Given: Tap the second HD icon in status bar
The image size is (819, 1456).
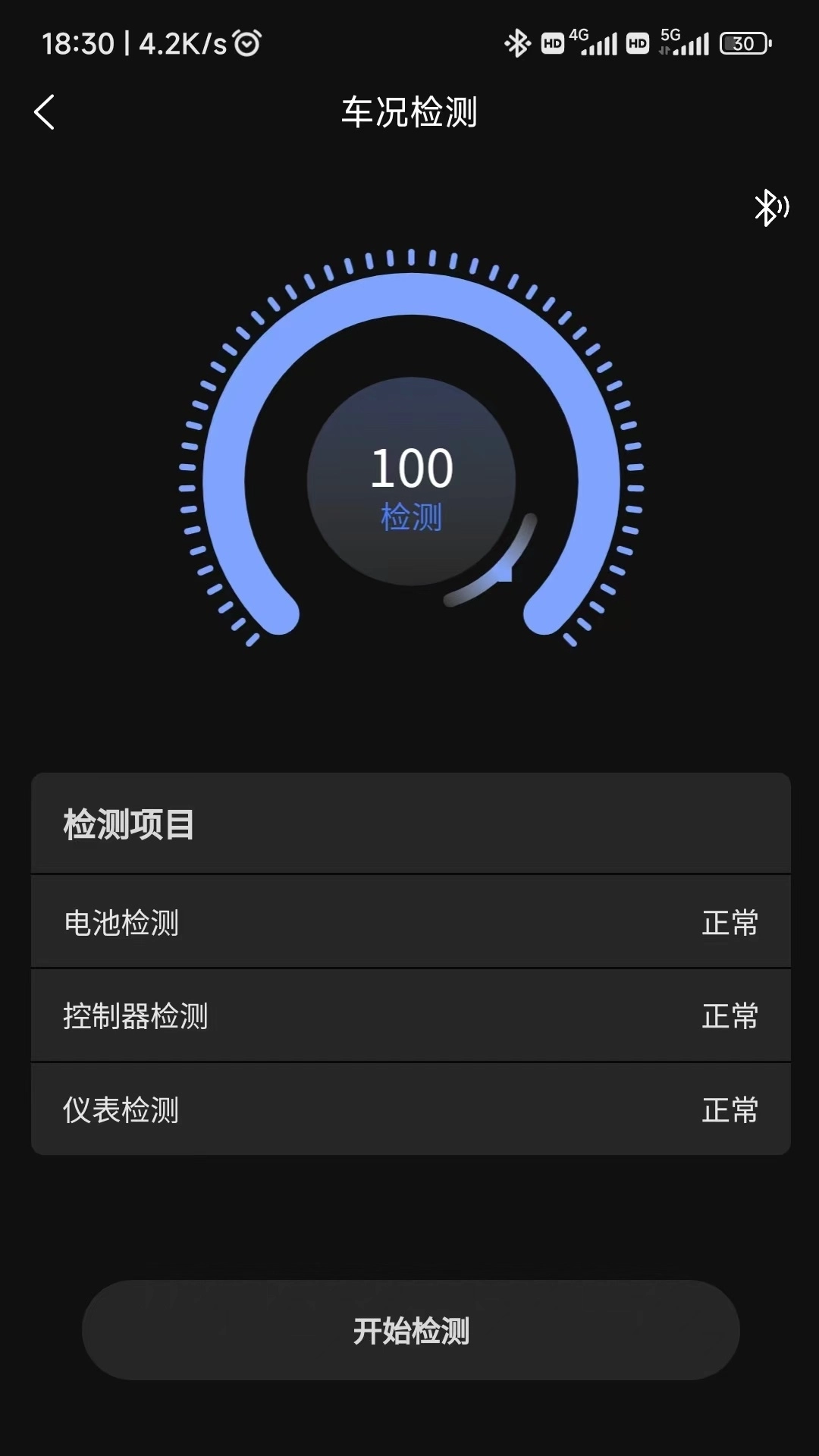Looking at the screenshot, I should tap(635, 44).
